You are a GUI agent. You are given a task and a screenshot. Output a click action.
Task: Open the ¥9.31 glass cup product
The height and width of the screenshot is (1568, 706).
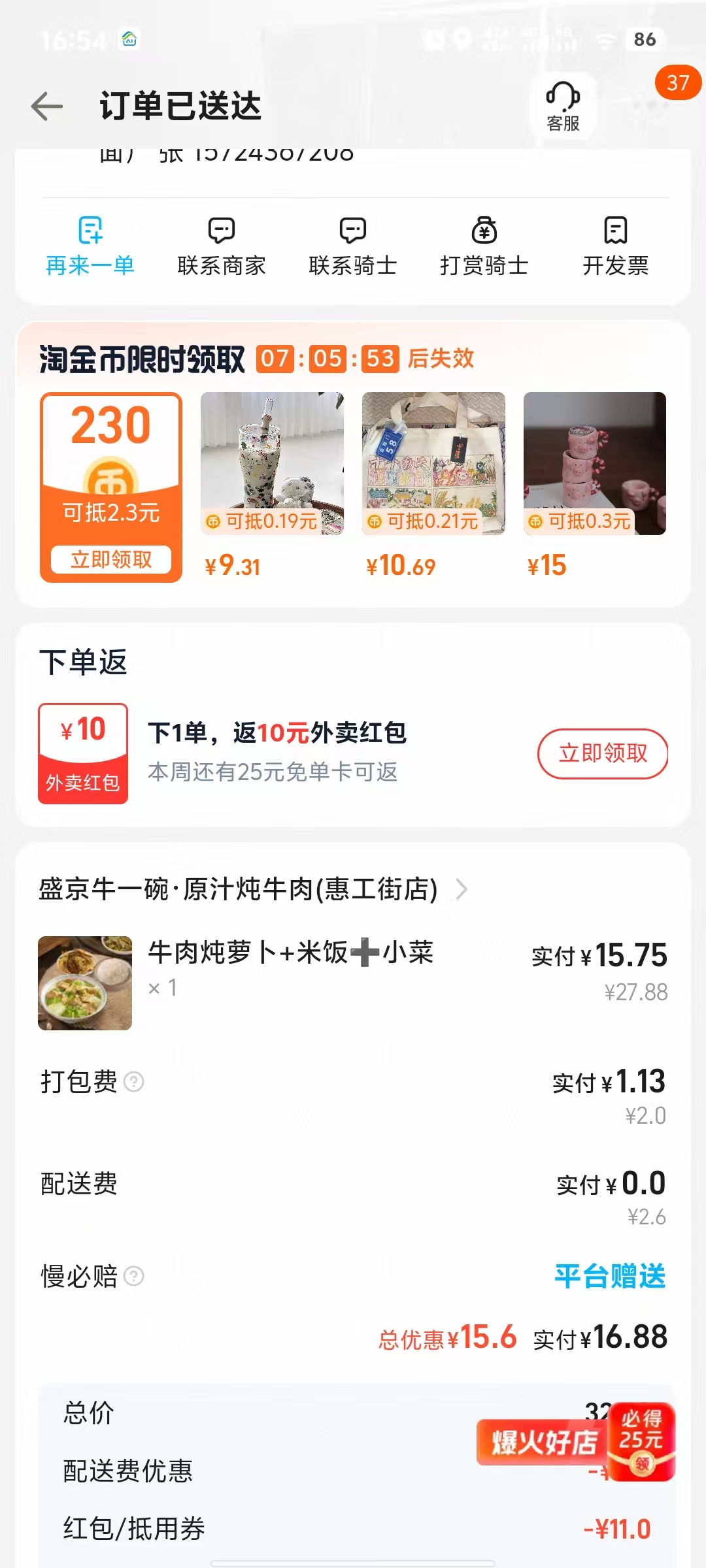(x=272, y=464)
